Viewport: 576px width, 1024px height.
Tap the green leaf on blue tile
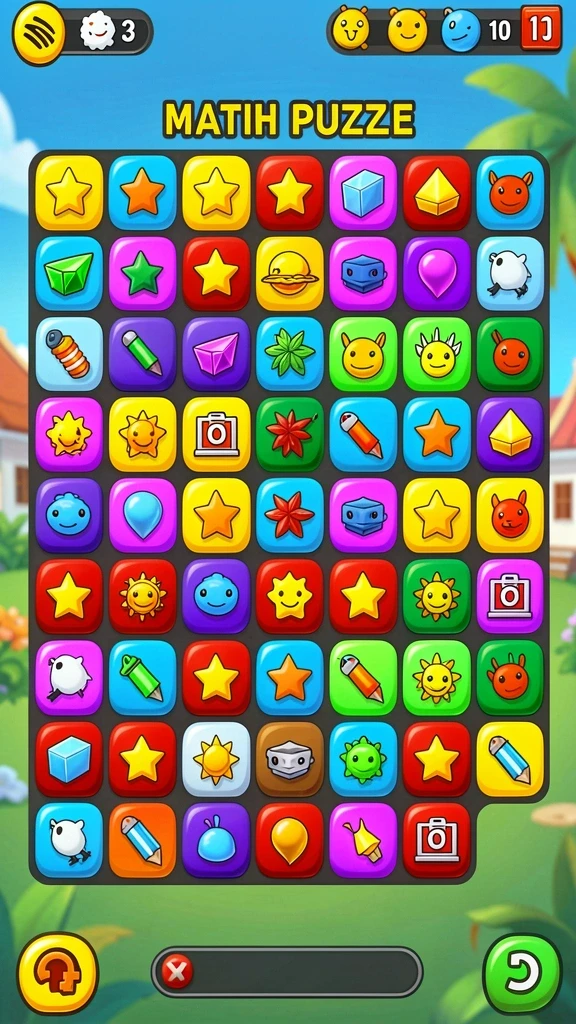pyautogui.click(x=289, y=354)
